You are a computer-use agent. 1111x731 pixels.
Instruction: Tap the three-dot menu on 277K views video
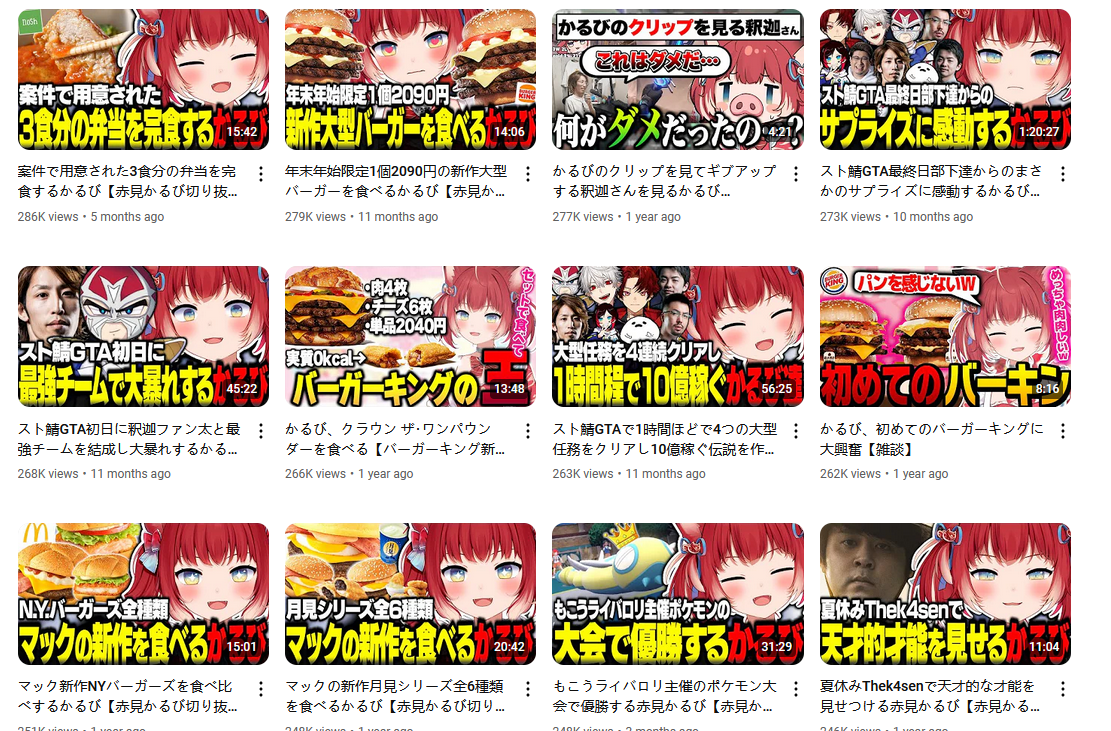point(796,175)
